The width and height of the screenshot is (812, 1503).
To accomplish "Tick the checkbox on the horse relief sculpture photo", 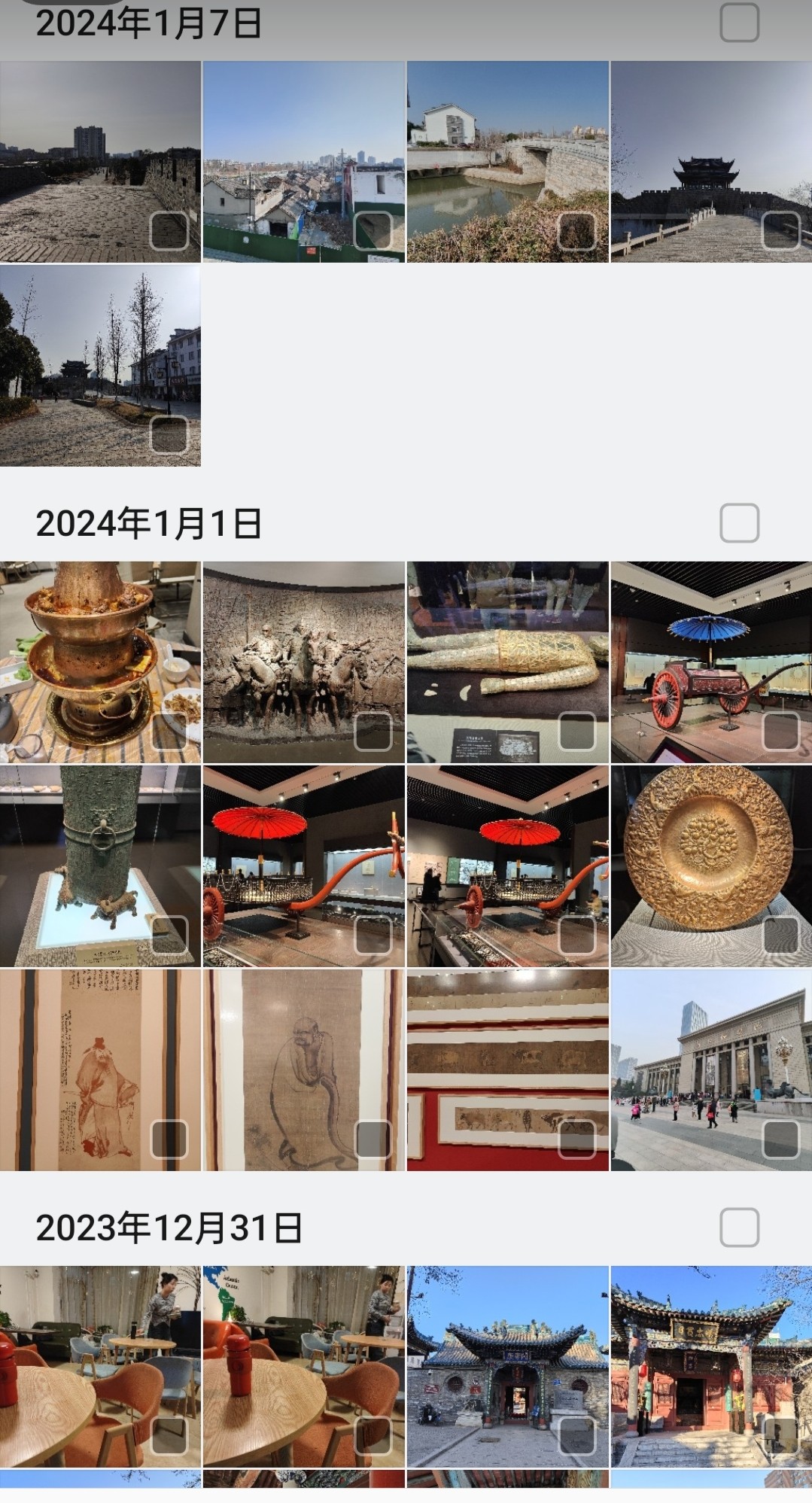I will [x=373, y=732].
